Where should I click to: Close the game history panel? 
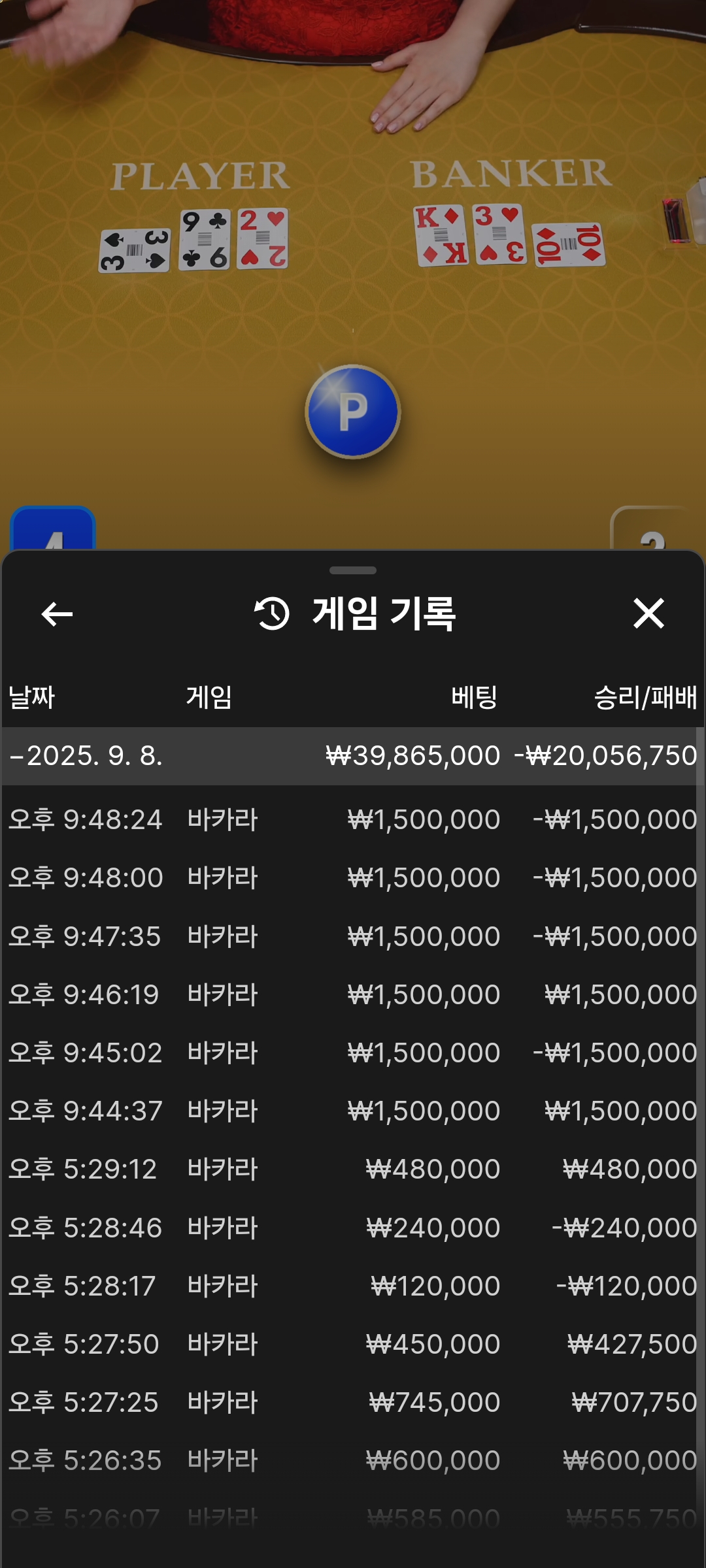pos(648,614)
